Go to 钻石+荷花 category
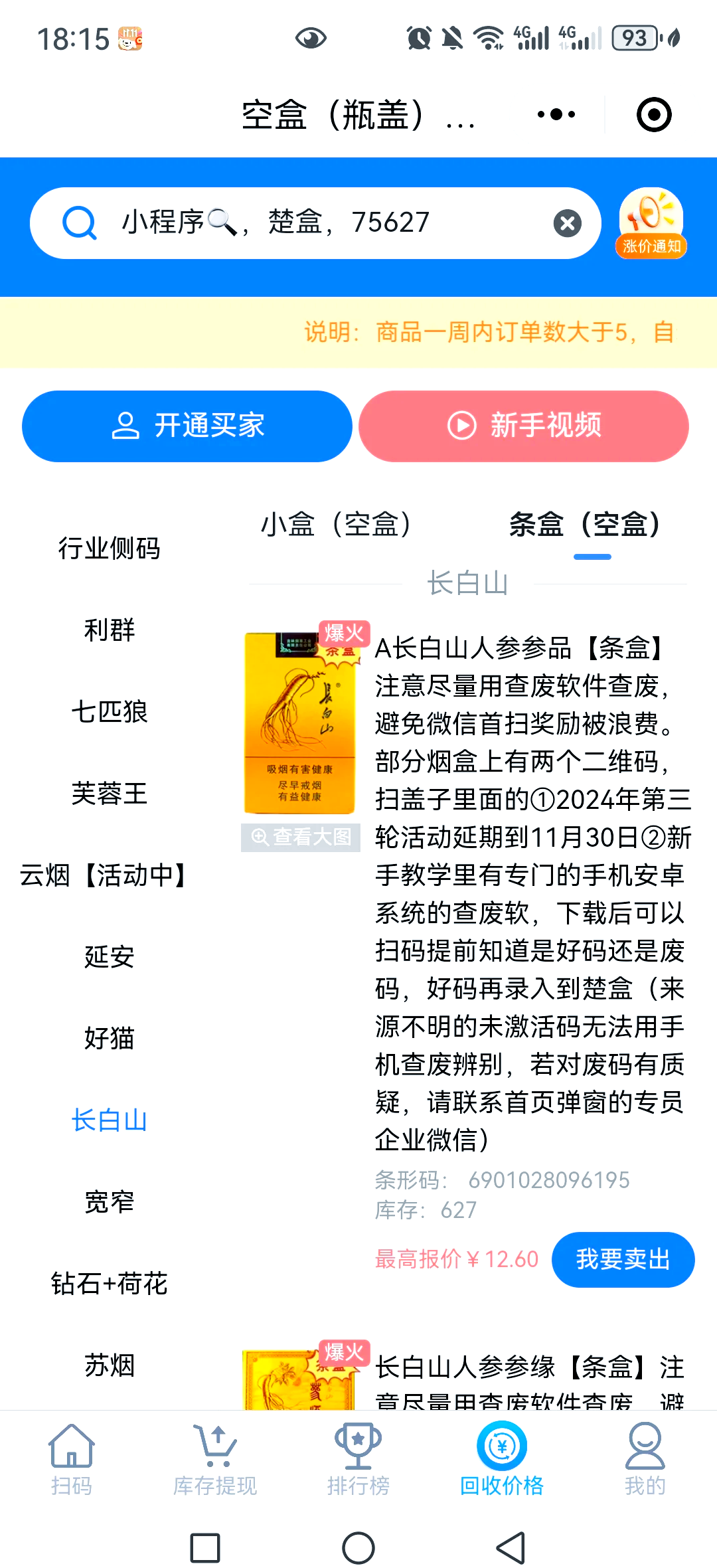 pos(110,1284)
